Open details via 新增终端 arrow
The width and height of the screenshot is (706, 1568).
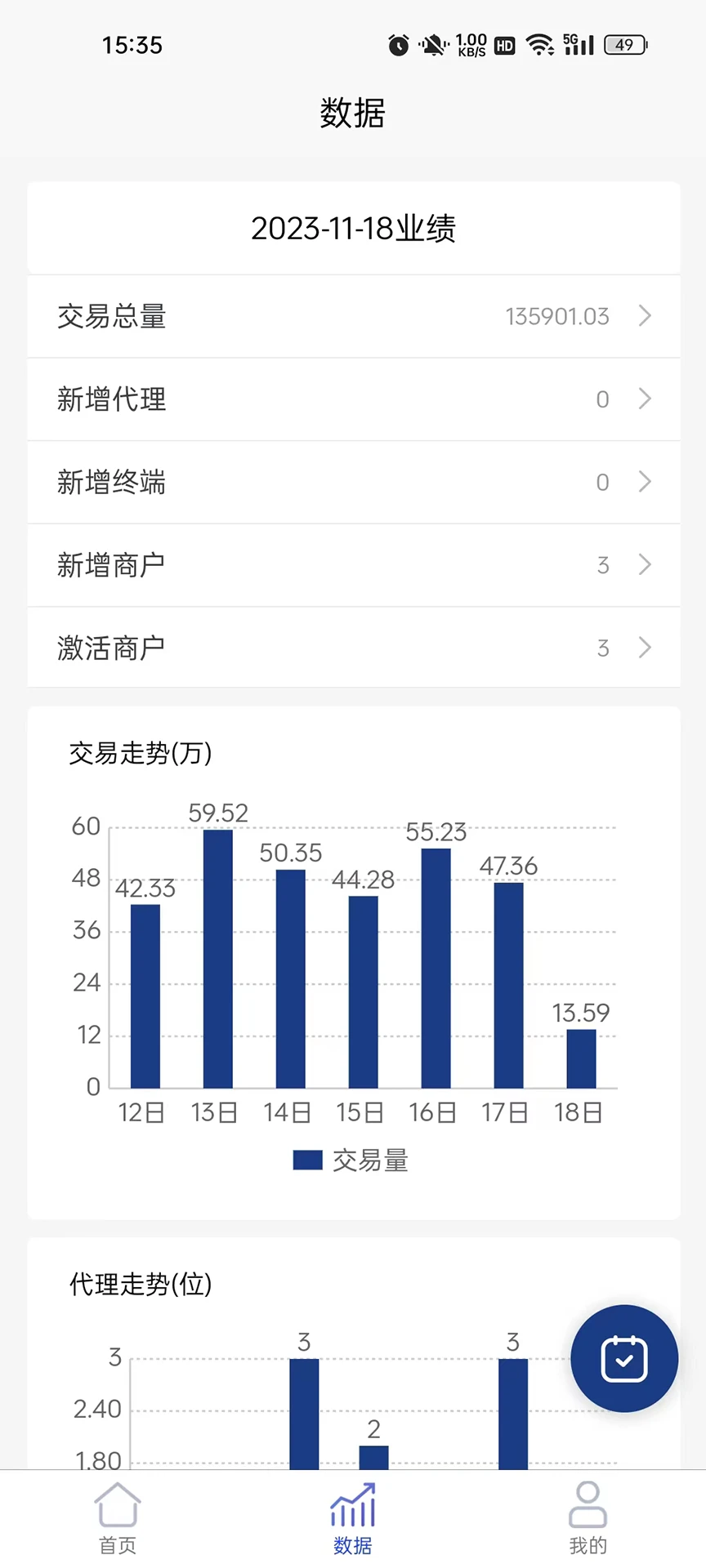click(x=645, y=482)
